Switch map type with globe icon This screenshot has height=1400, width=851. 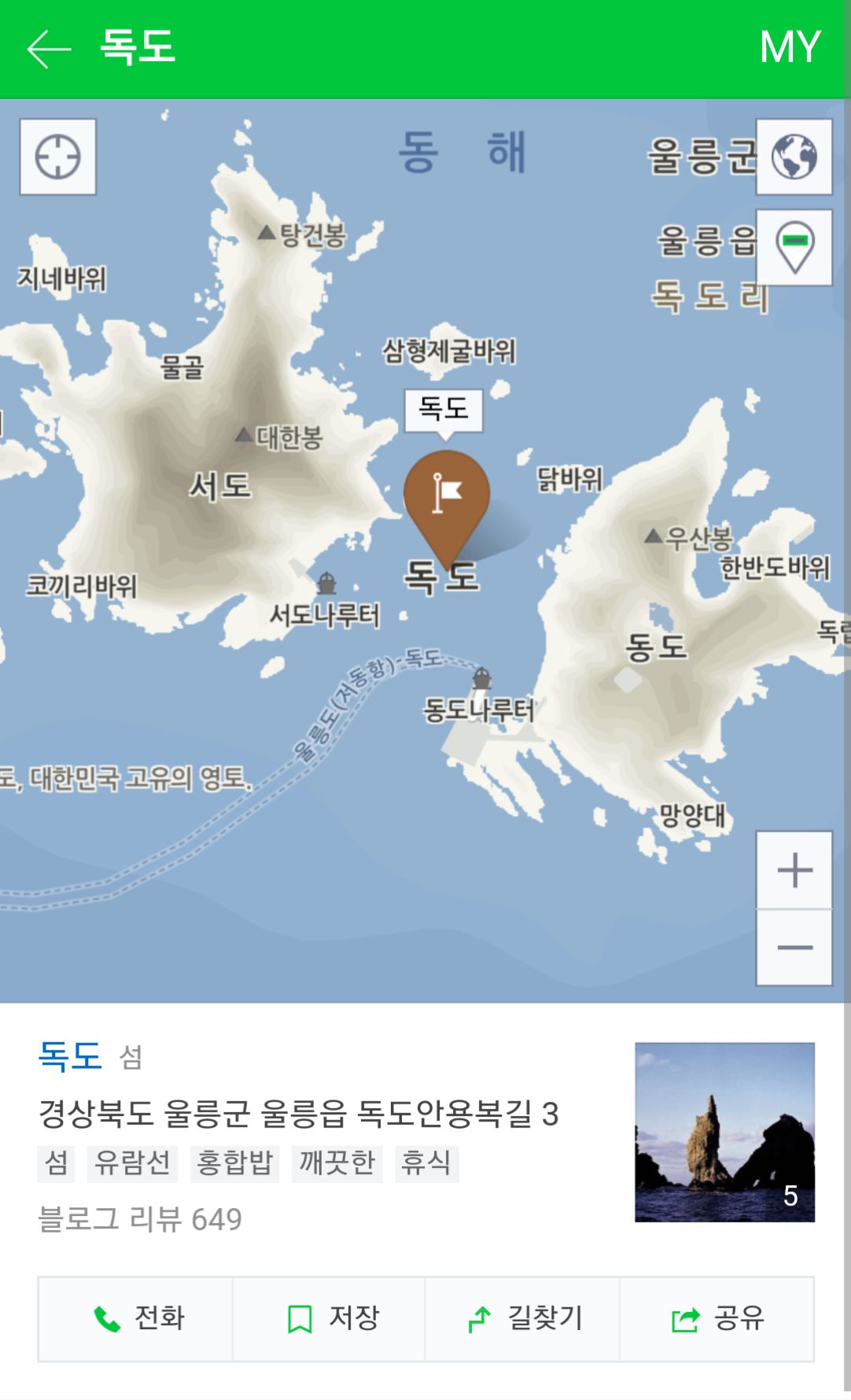(x=794, y=157)
